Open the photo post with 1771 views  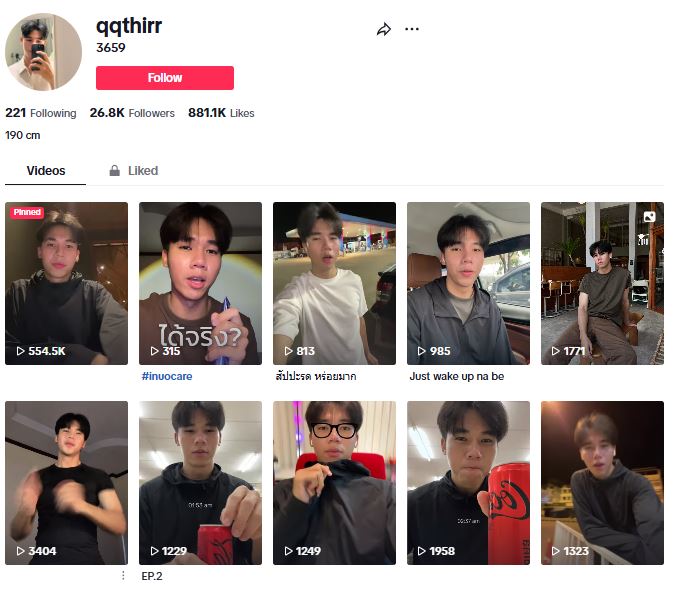(602, 283)
